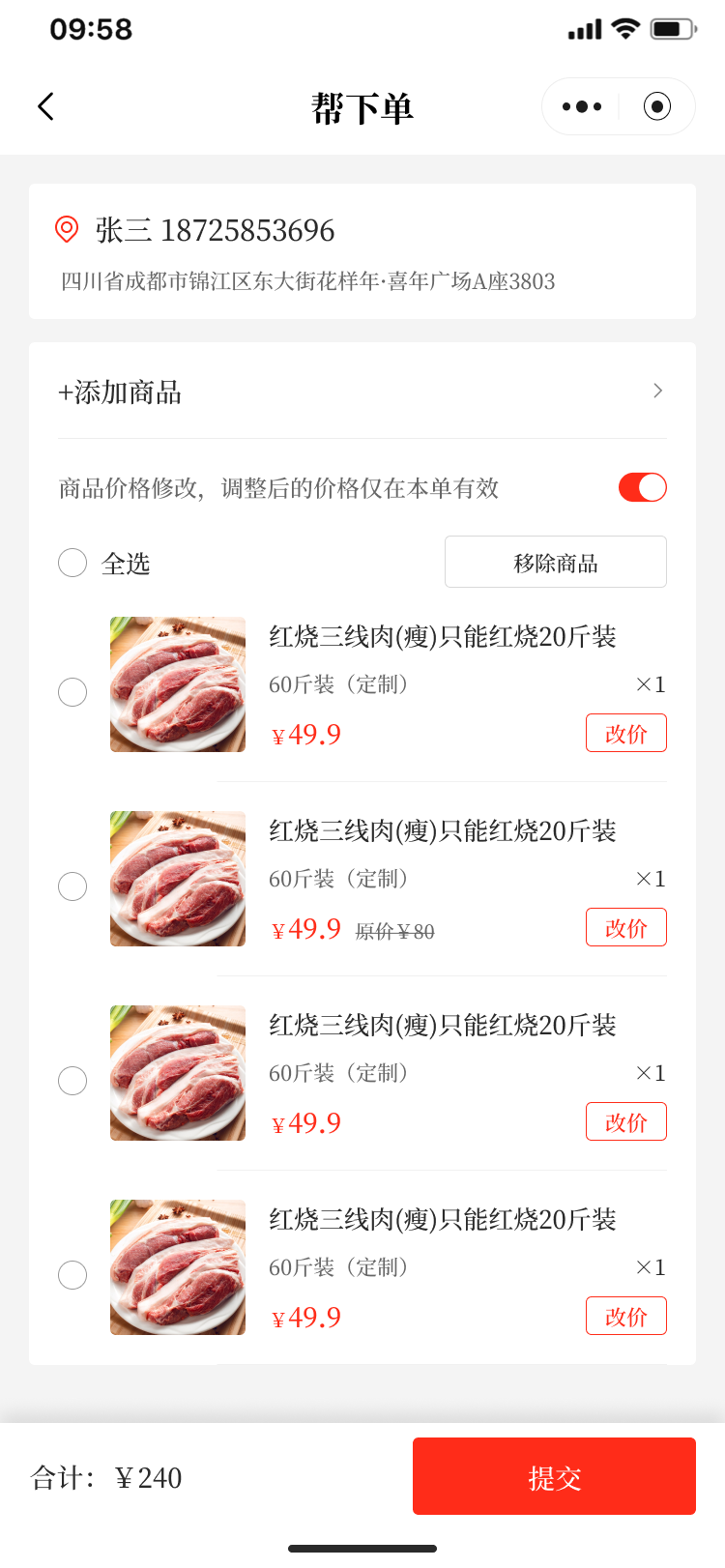Close the mini program with the circle icon
Viewport: 725px width, 1568px height.
(x=657, y=106)
